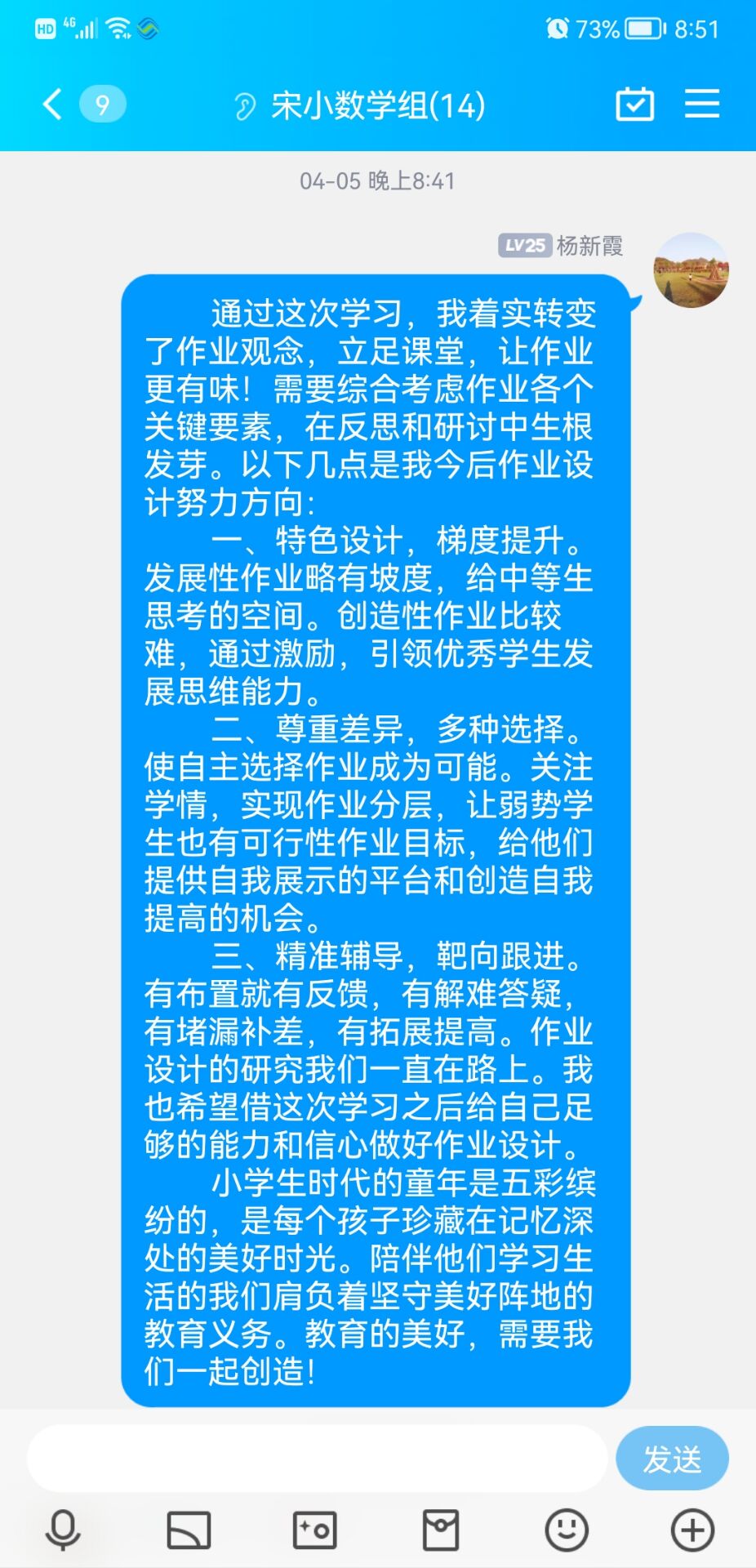Go back to the message list
Image resolution: width=756 pixels, height=1568 pixels.
[x=52, y=105]
